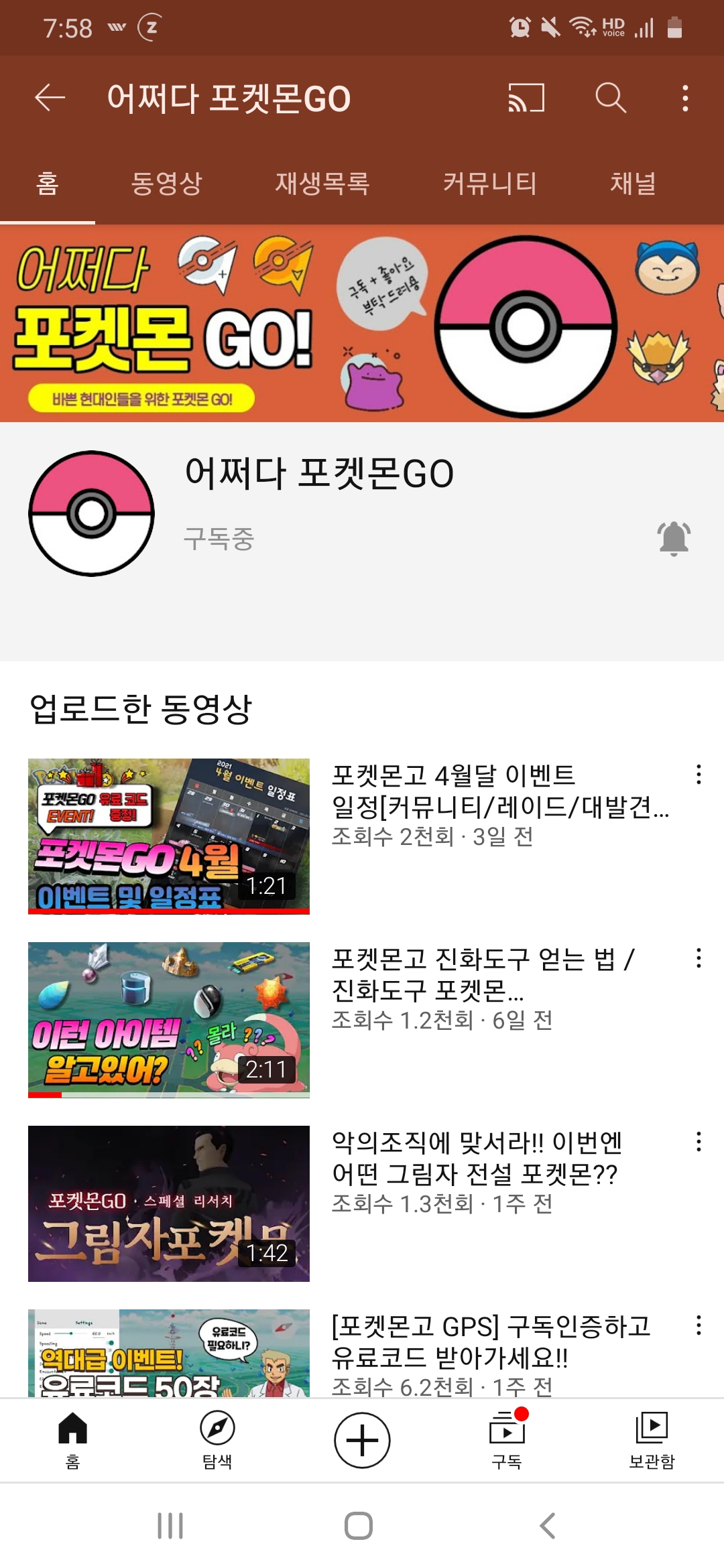Switch to the 동영상 tab
The height and width of the screenshot is (1568, 724).
(166, 184)
